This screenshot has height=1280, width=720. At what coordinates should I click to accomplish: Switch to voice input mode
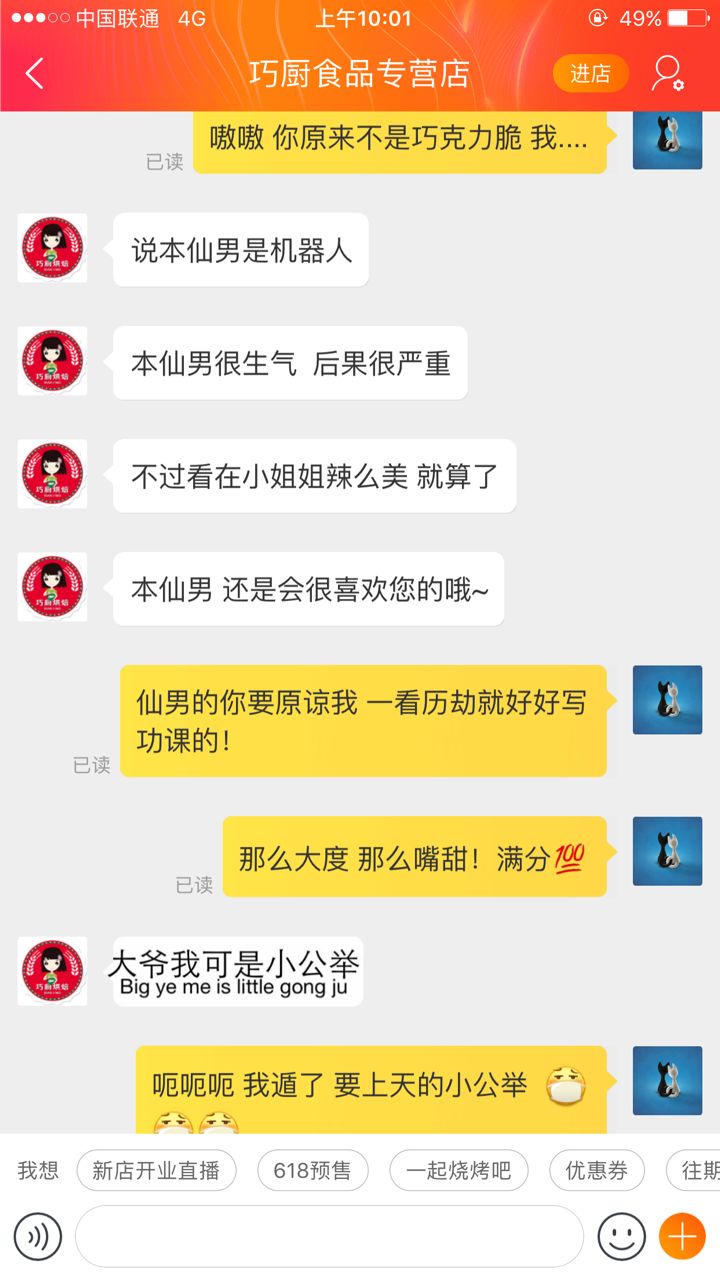click(38, 1237)
